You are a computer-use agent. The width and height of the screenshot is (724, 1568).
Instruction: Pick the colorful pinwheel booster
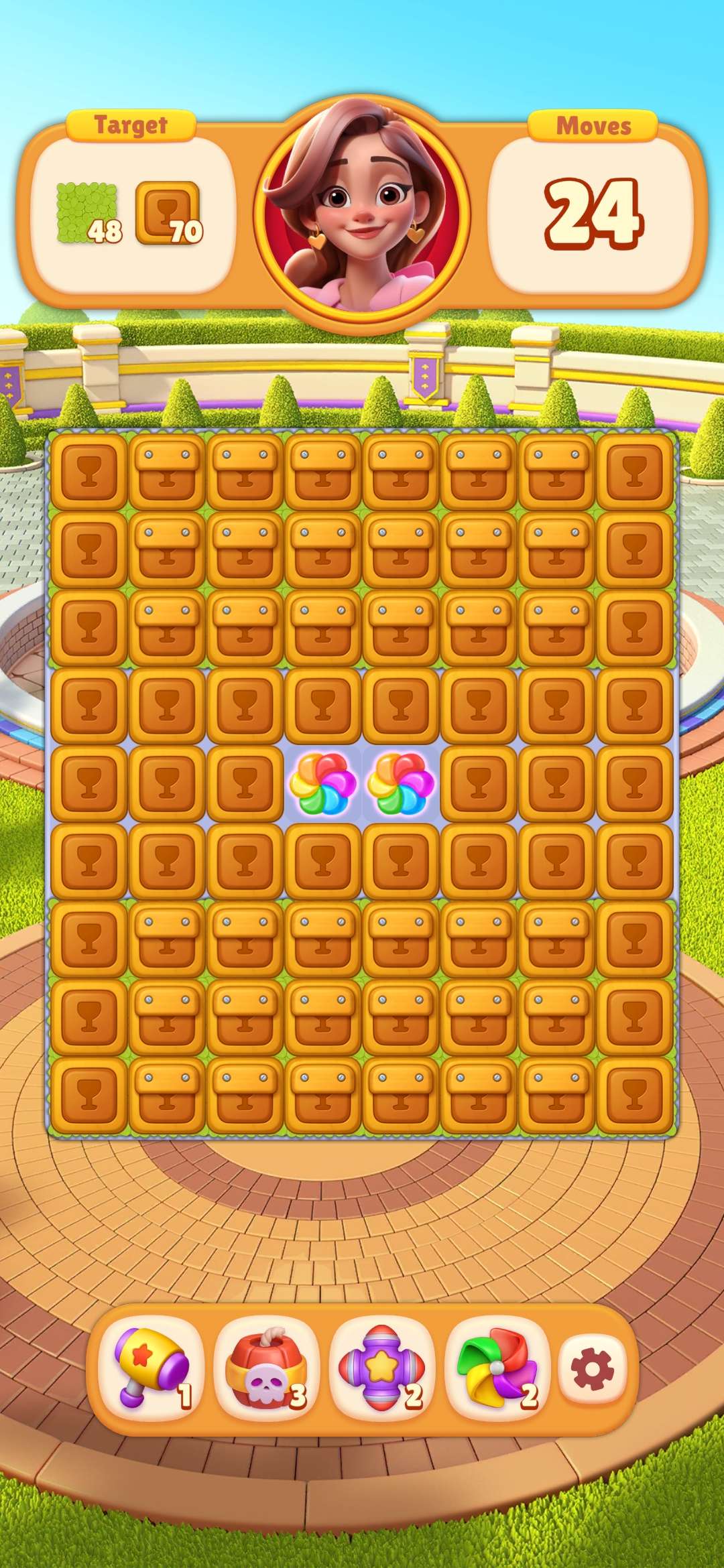click(x=497, y=1368)
